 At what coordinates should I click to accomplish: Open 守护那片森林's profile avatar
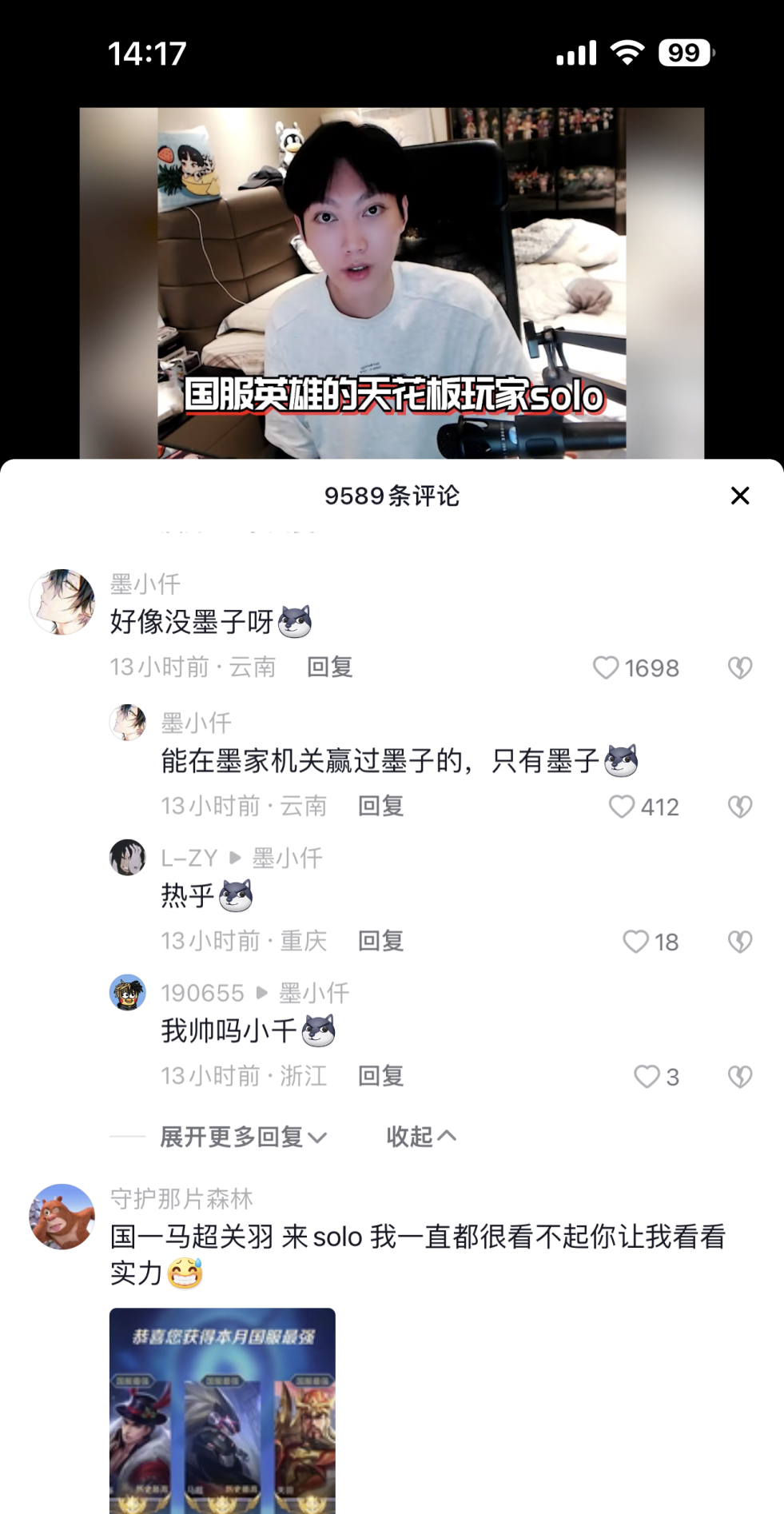tap(62, 1217)
